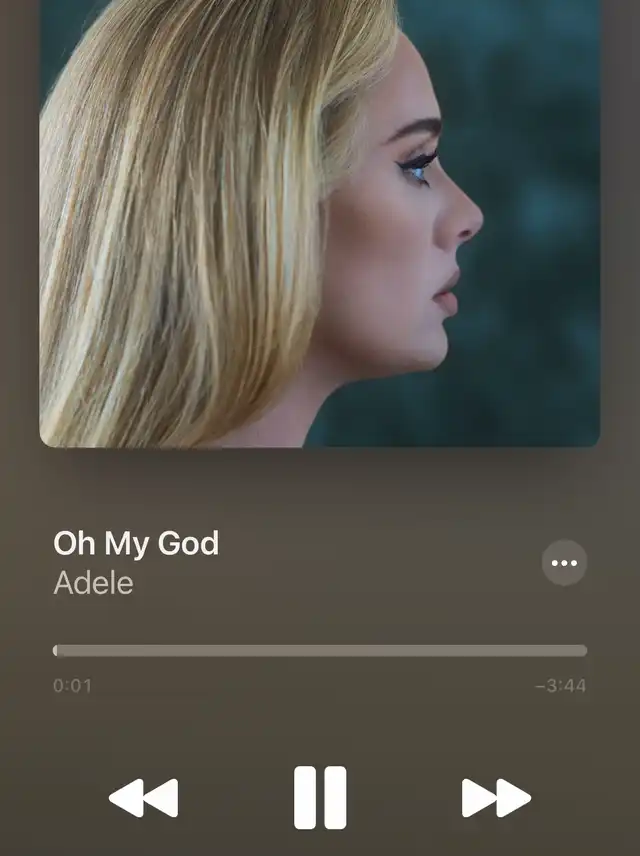
Task: Tap the Adele album artwork
Action: click(320, 220)
